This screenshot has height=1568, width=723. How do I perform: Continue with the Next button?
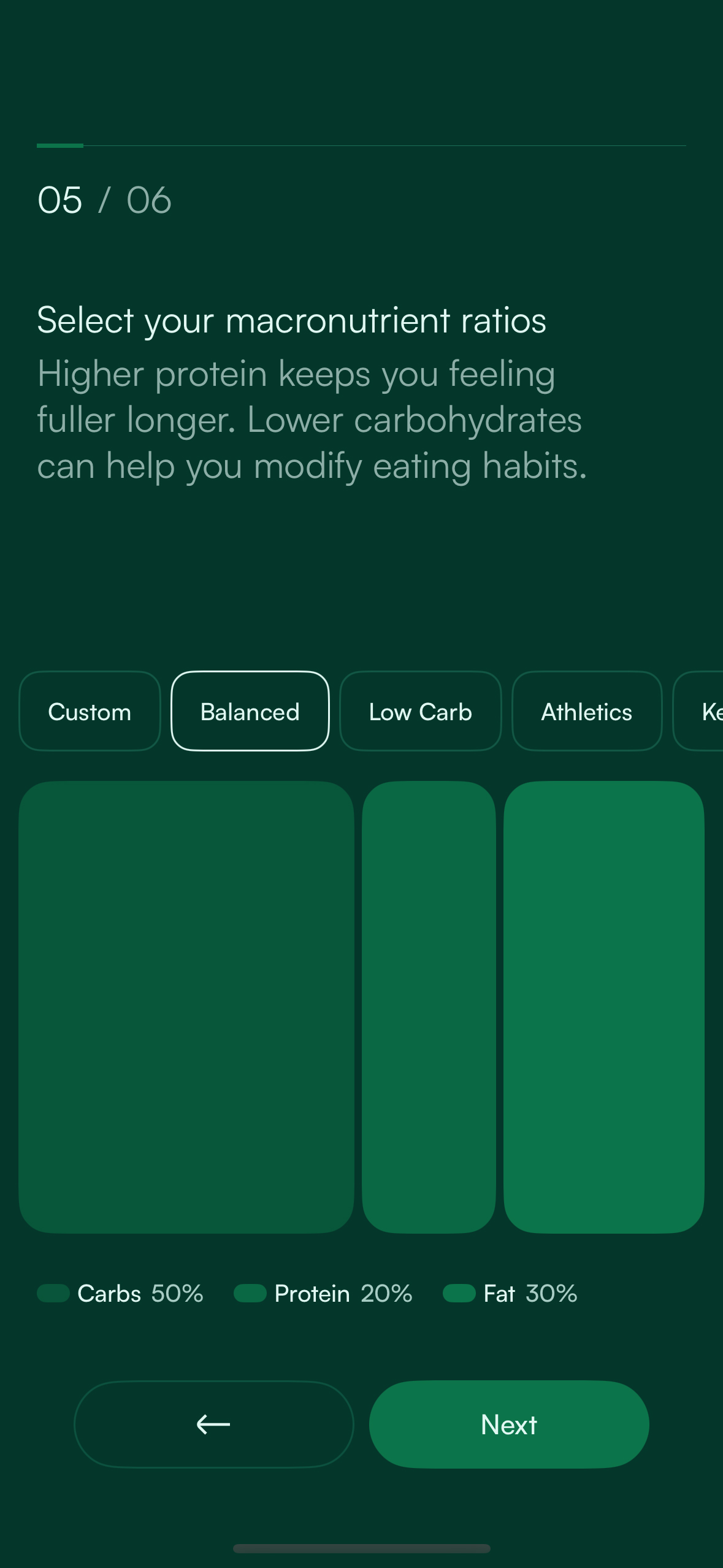(509, 1424)
